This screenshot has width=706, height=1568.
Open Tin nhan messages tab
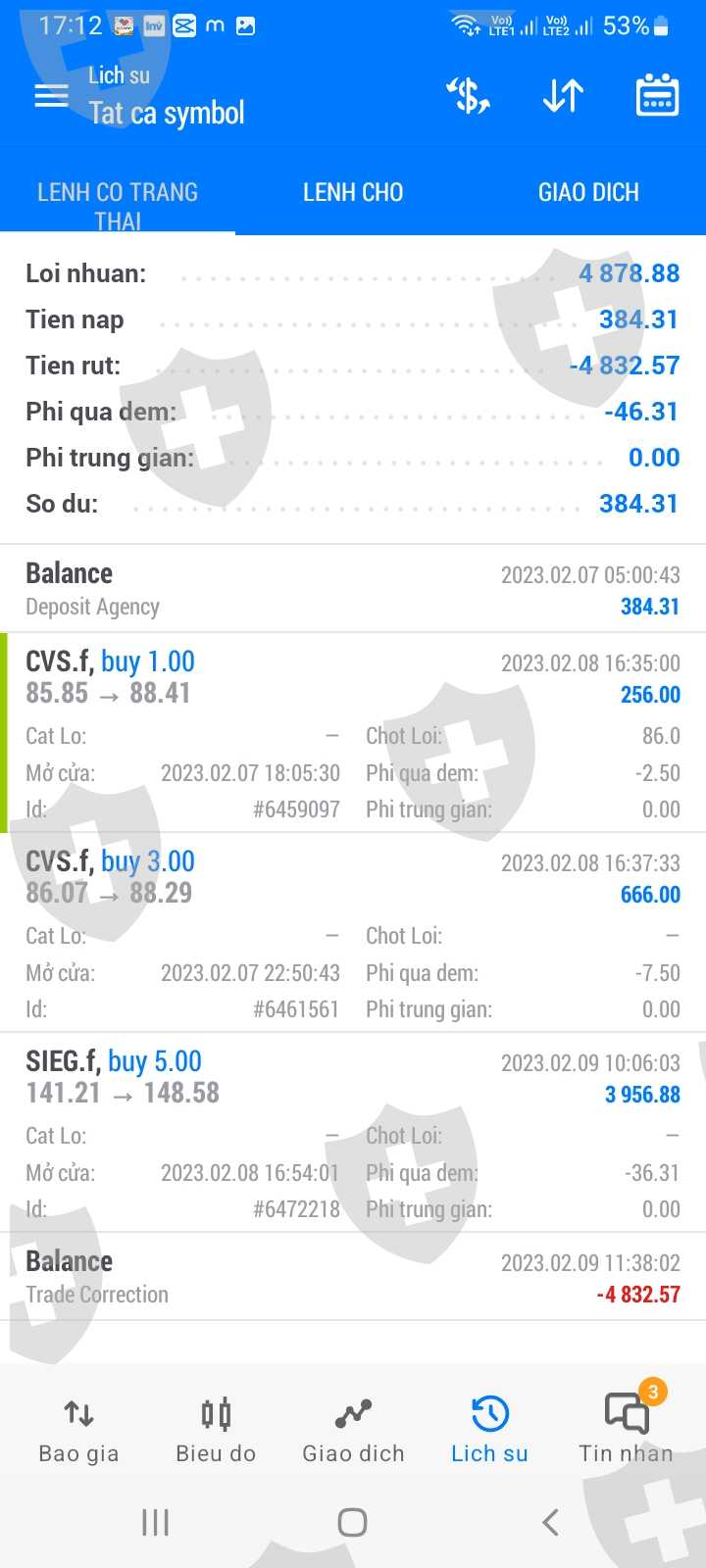[626, 1431]
